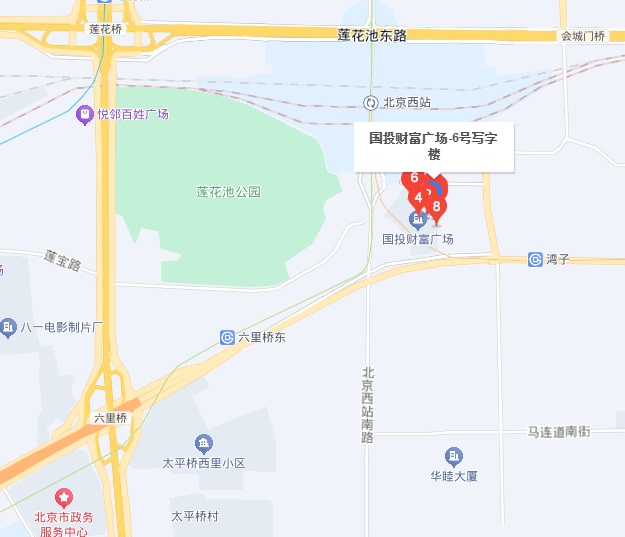The width and height of the screenshot is (625, 537).
Task: Select the 湾子 subway station icon
Action: tap(536, 259)
